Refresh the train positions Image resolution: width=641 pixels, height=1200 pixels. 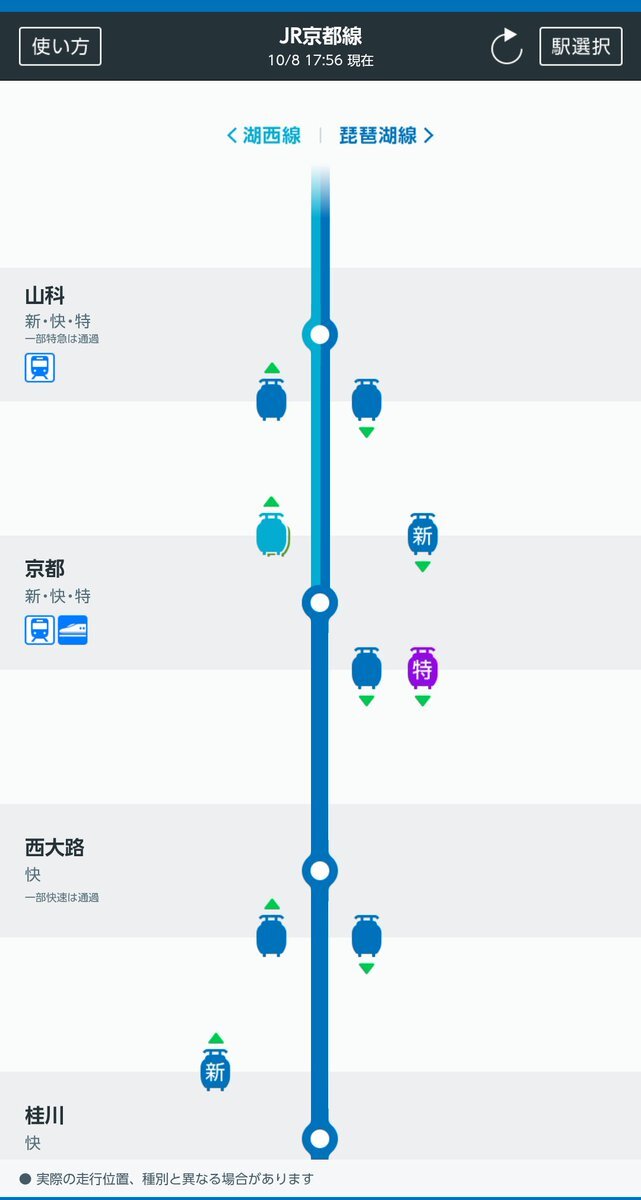pyautogui.click(x=506, y=47)
